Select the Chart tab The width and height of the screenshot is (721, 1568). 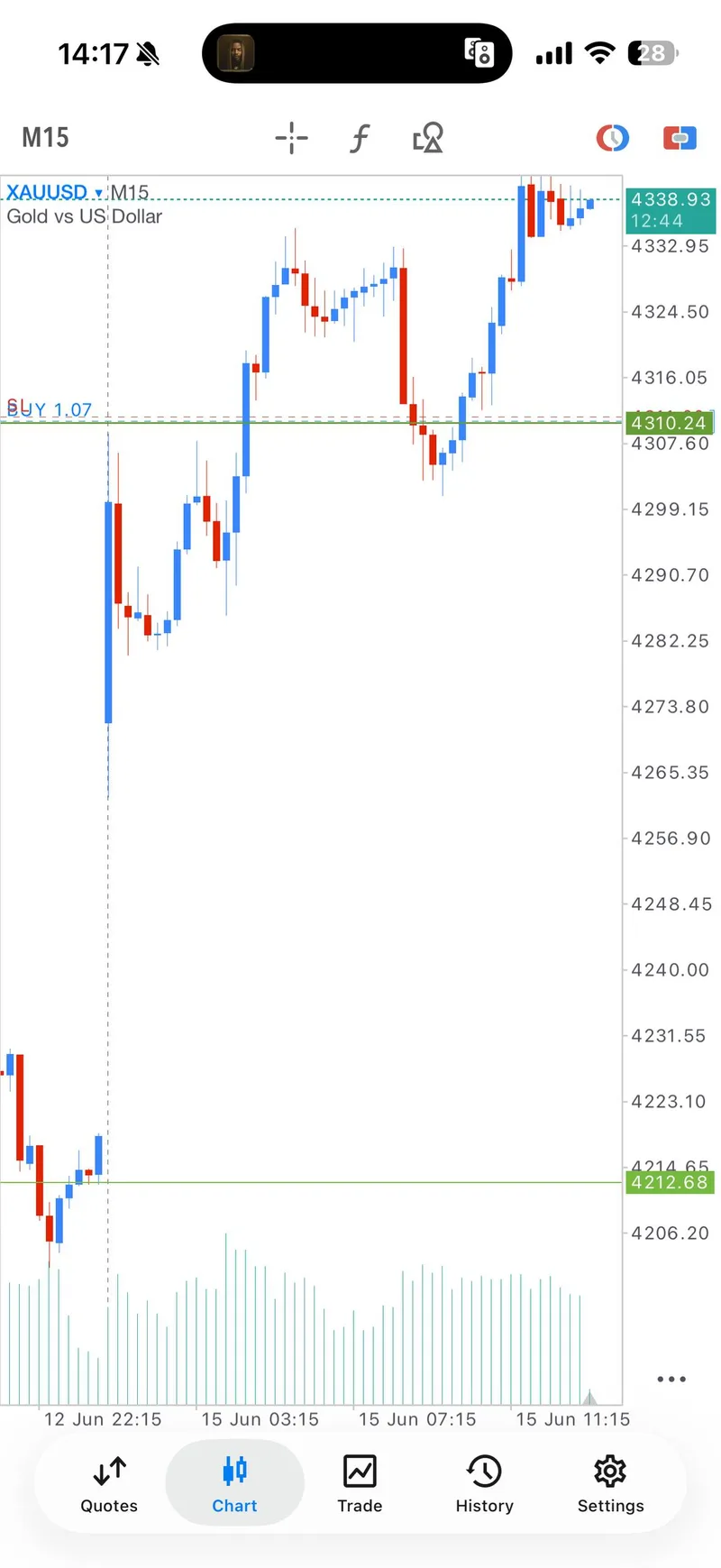234,1485
